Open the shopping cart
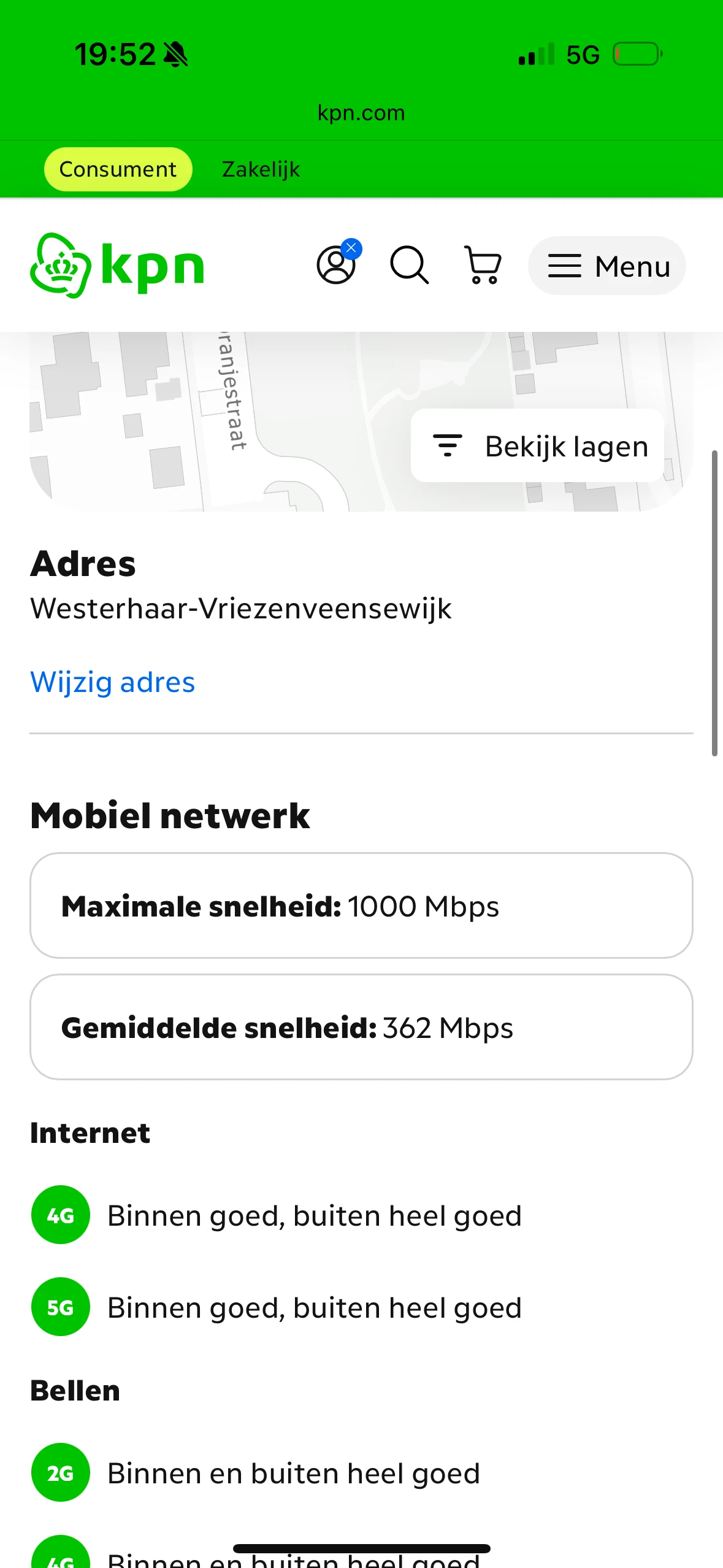723x1568 pixels. (x=483, y=265)
